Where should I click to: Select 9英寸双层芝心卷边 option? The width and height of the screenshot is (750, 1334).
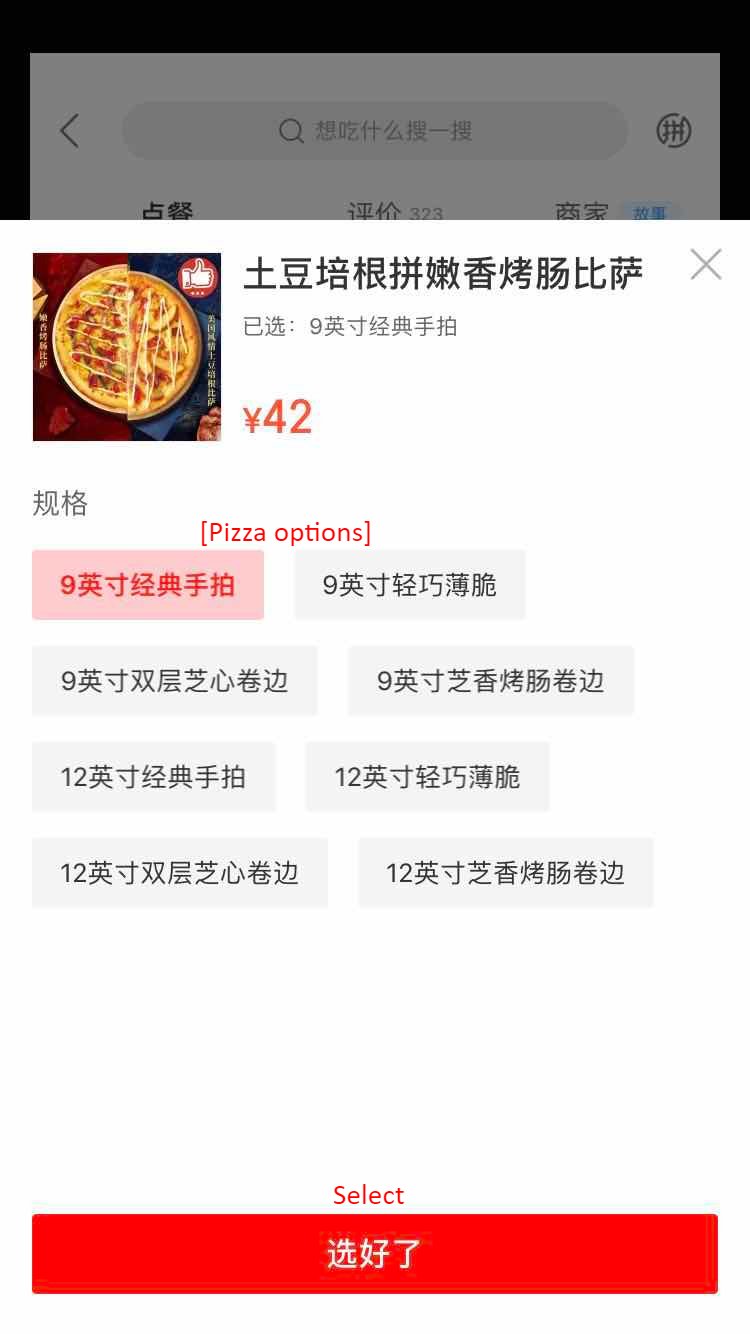(175, 681)
